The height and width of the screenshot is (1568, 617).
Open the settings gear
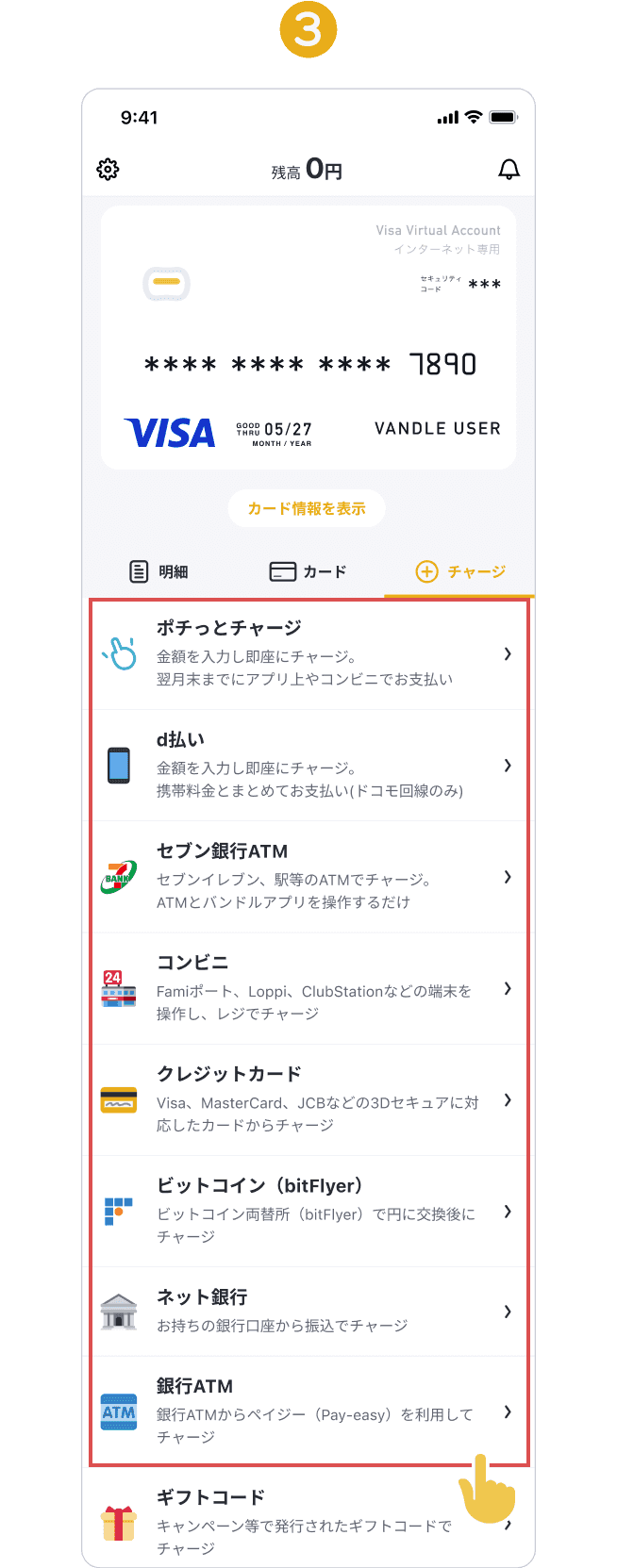click(x=108, y=170)
